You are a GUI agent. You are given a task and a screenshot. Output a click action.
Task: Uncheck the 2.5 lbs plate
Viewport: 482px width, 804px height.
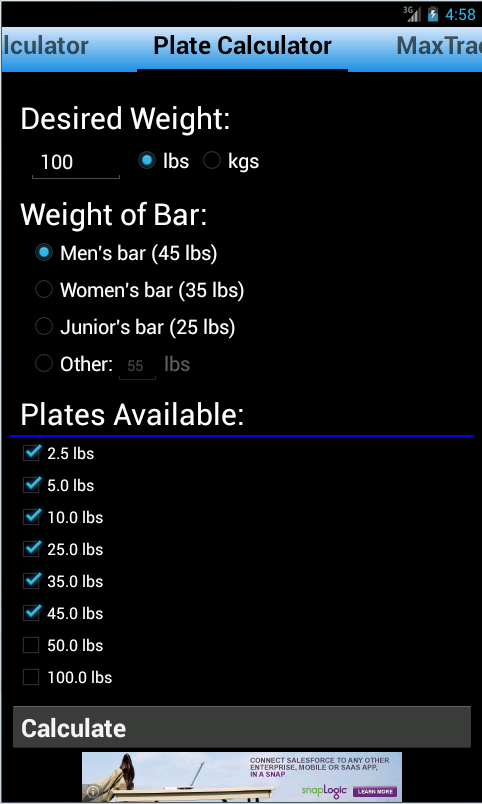coord(59,453)
